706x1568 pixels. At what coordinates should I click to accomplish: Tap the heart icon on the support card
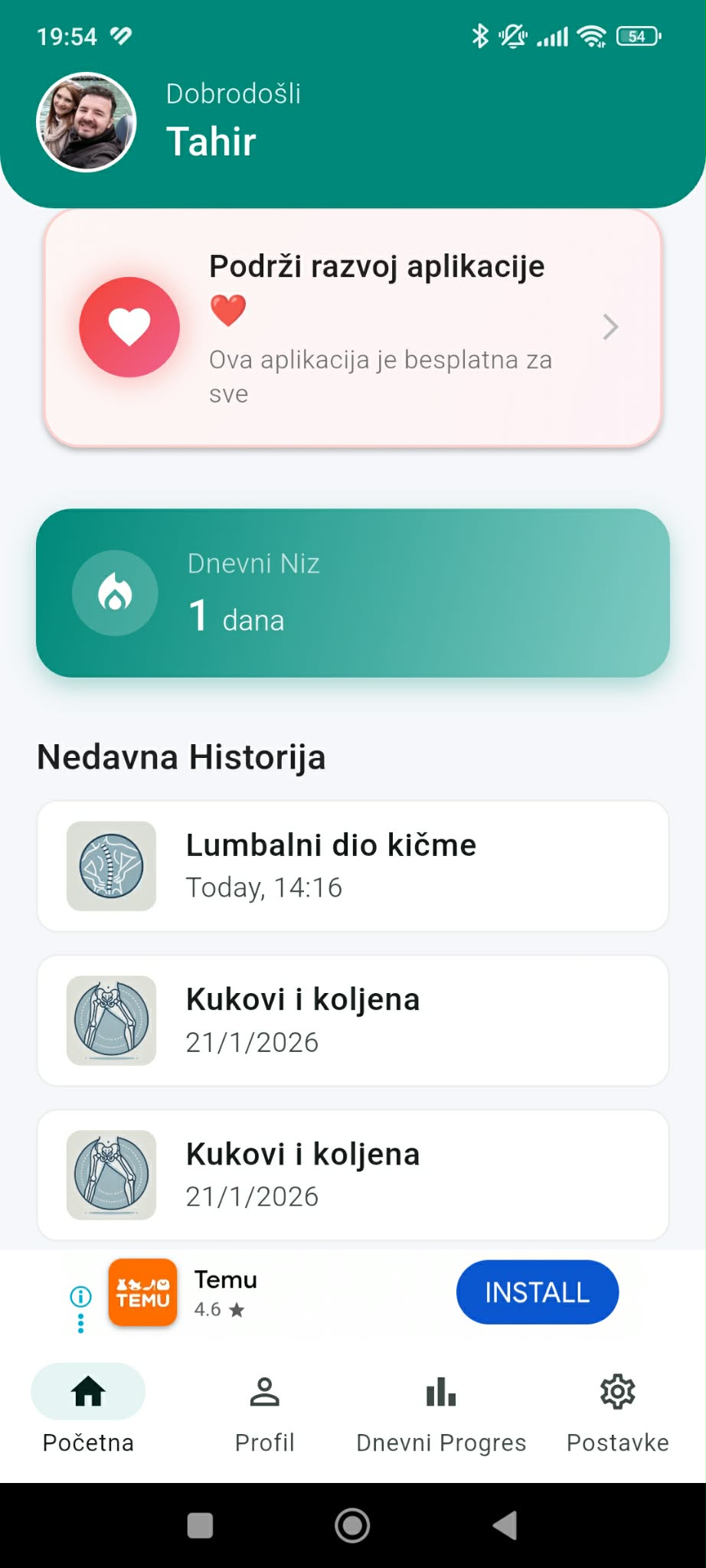(129, 326)
